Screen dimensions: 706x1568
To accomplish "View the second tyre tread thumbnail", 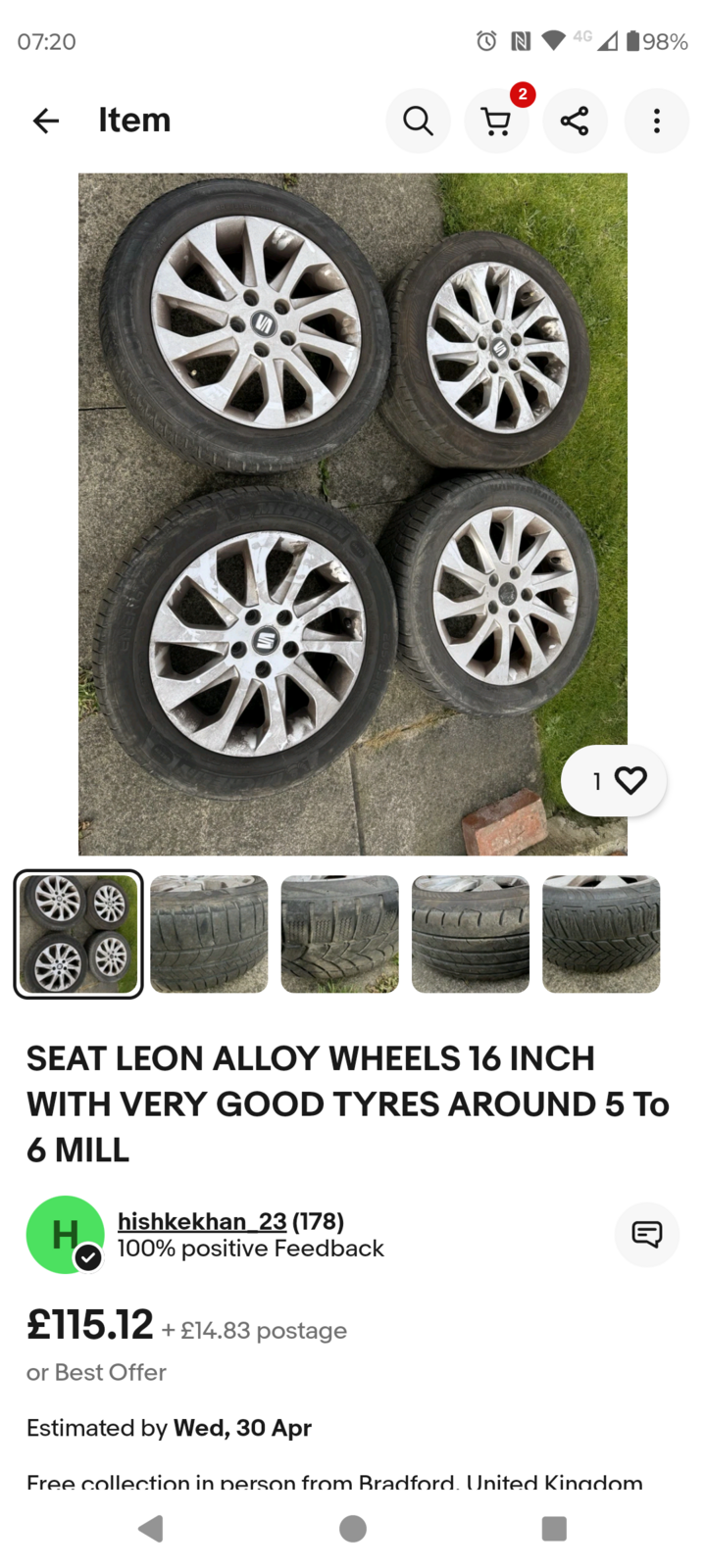I will (x=209, y=934).
